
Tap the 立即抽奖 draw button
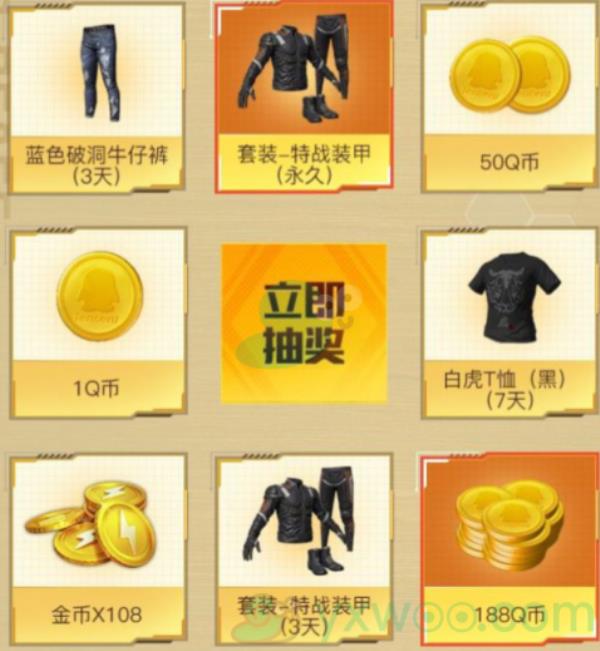303,323
